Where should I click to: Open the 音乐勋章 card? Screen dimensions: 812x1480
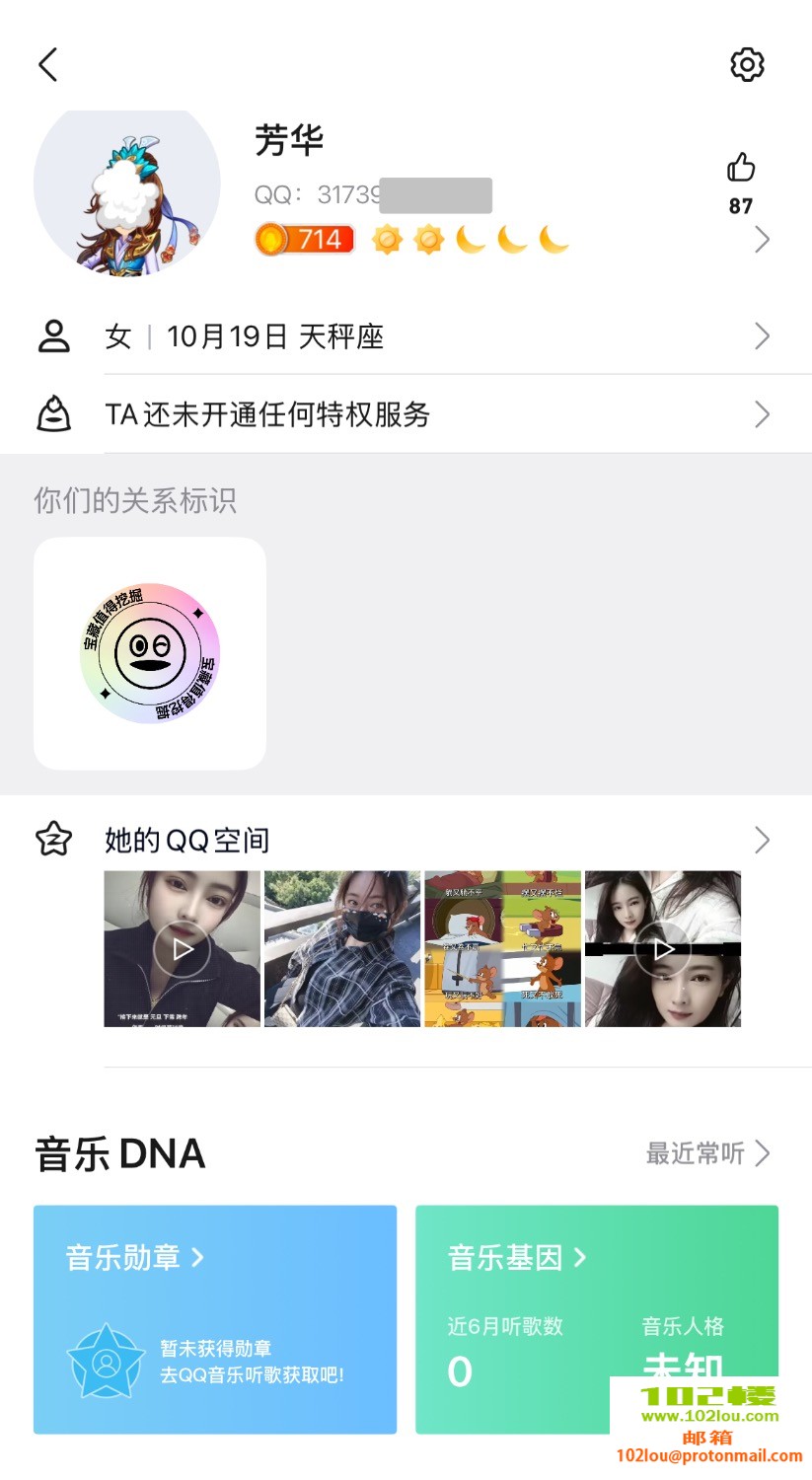coord(215,1319)
